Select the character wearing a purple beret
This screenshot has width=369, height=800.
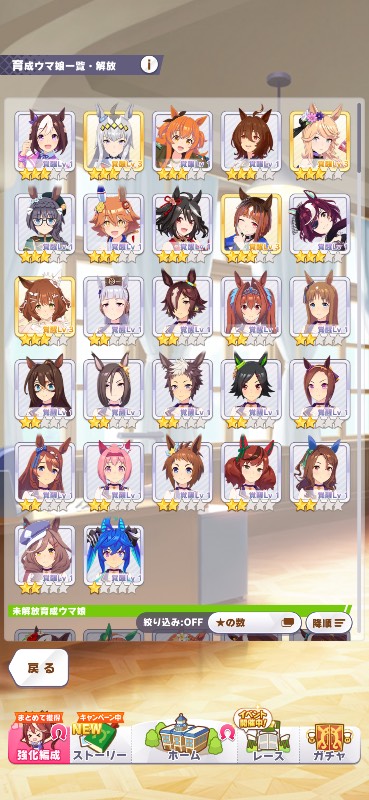pyautogui.click(x=45, y=556)
